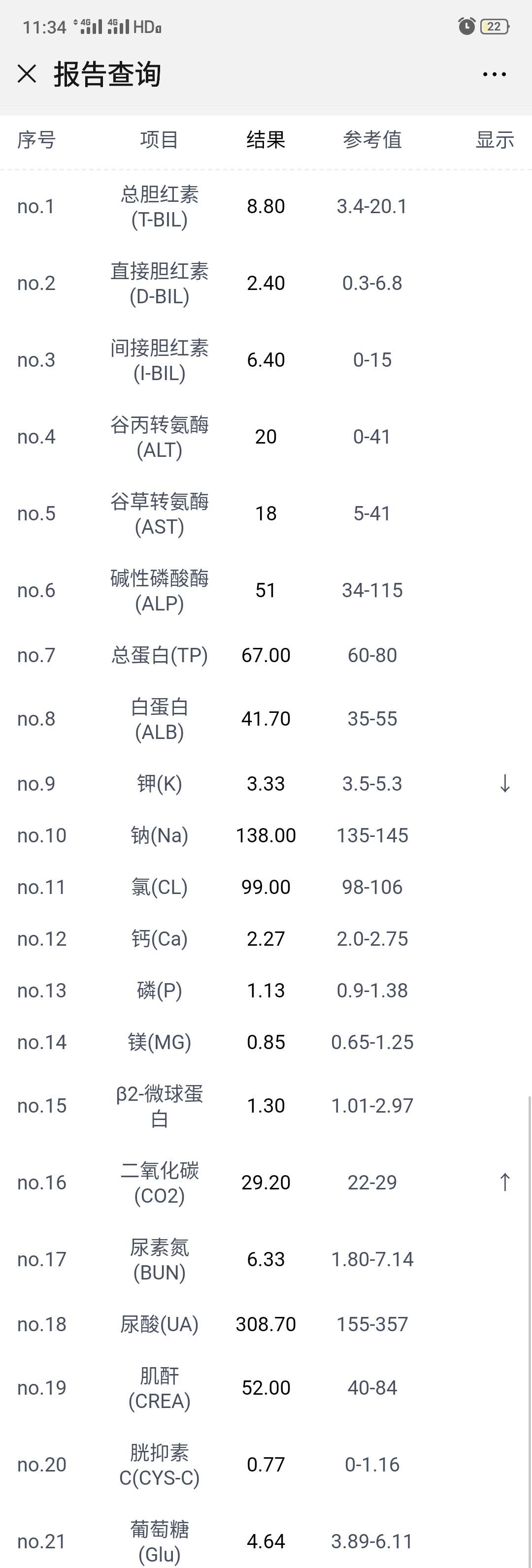Select the 葡萄糖(Glu) result row
The image size is (532, 1568).
pos(265,1542)
